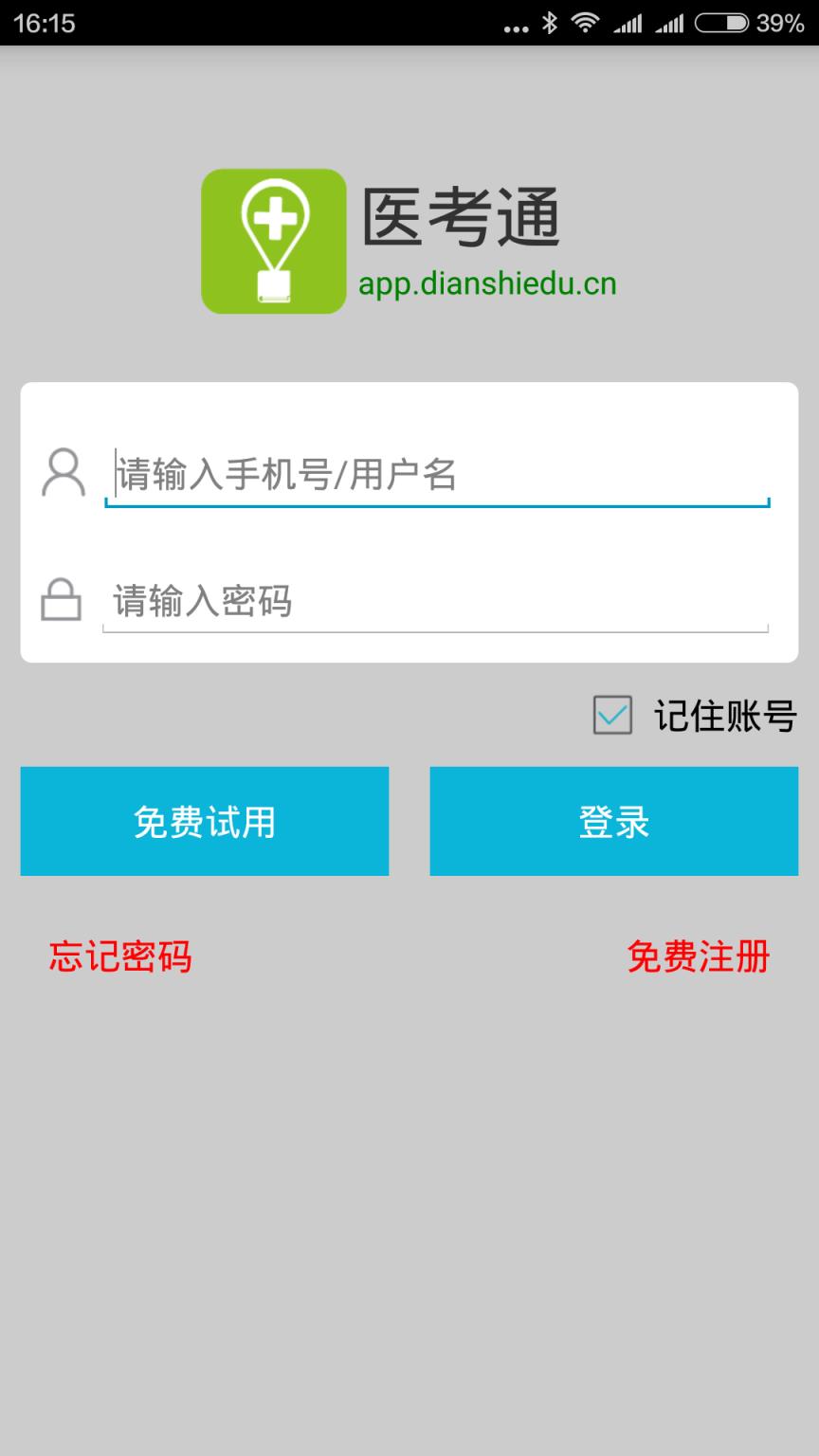The image size is (819, 1456).
Task: Click the 医考通 green app logo icon
Action: pos(273,242)
